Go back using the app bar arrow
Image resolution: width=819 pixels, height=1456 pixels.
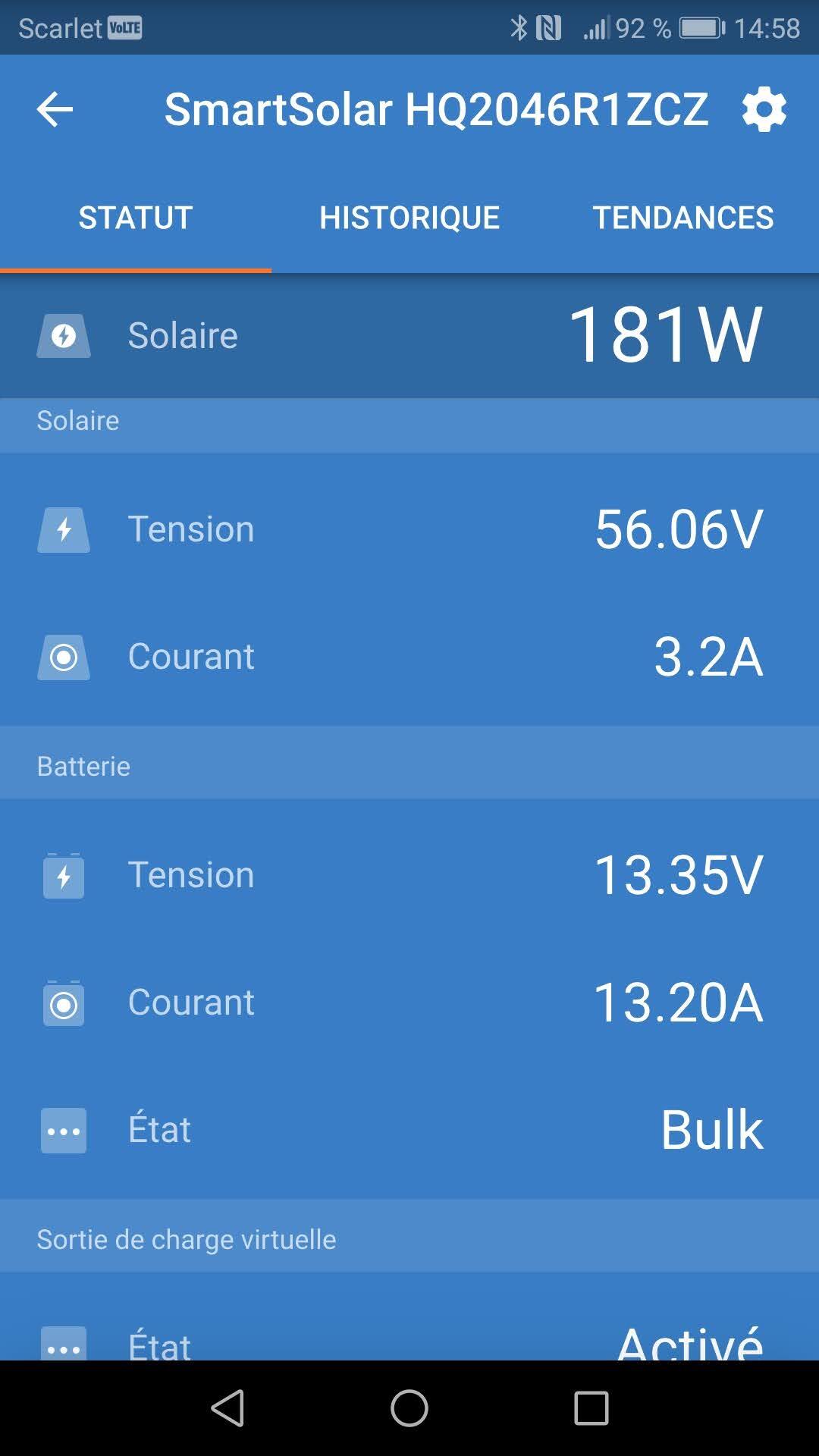[55, 110]
